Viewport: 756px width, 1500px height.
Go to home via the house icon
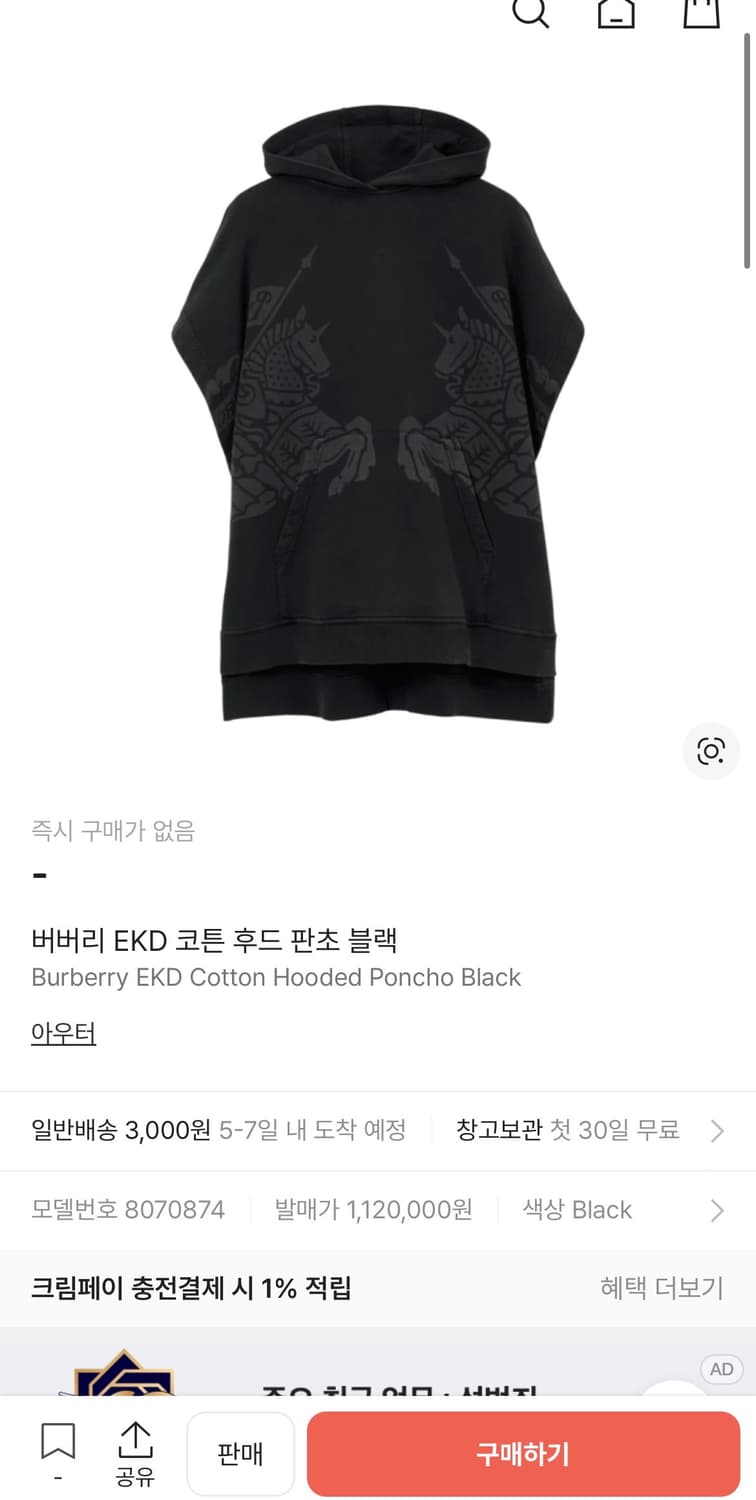[x=616, y=14]
